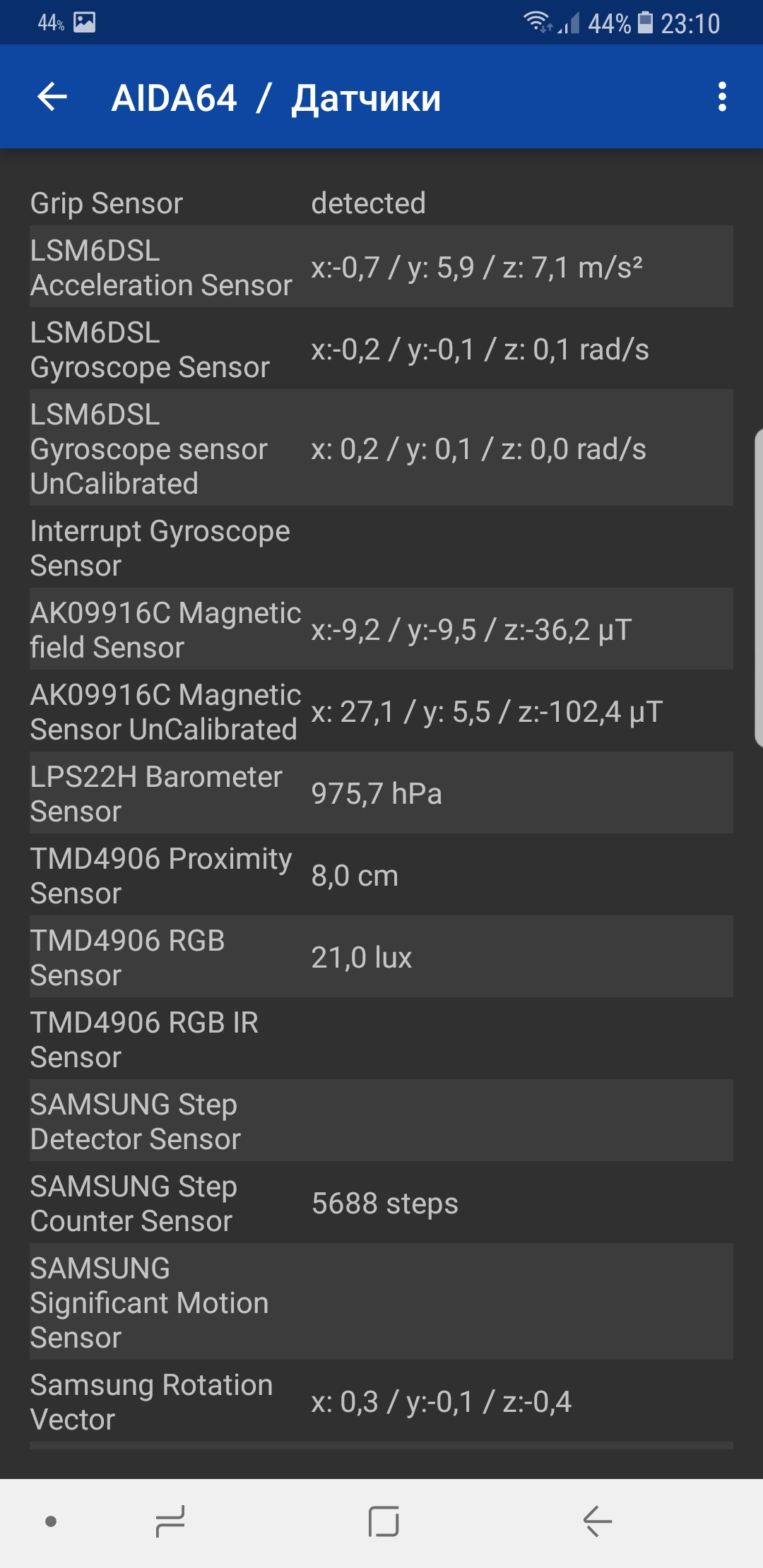Select the TMD4906 Proximity Sensor row
763x1568 pixels.
381,875
